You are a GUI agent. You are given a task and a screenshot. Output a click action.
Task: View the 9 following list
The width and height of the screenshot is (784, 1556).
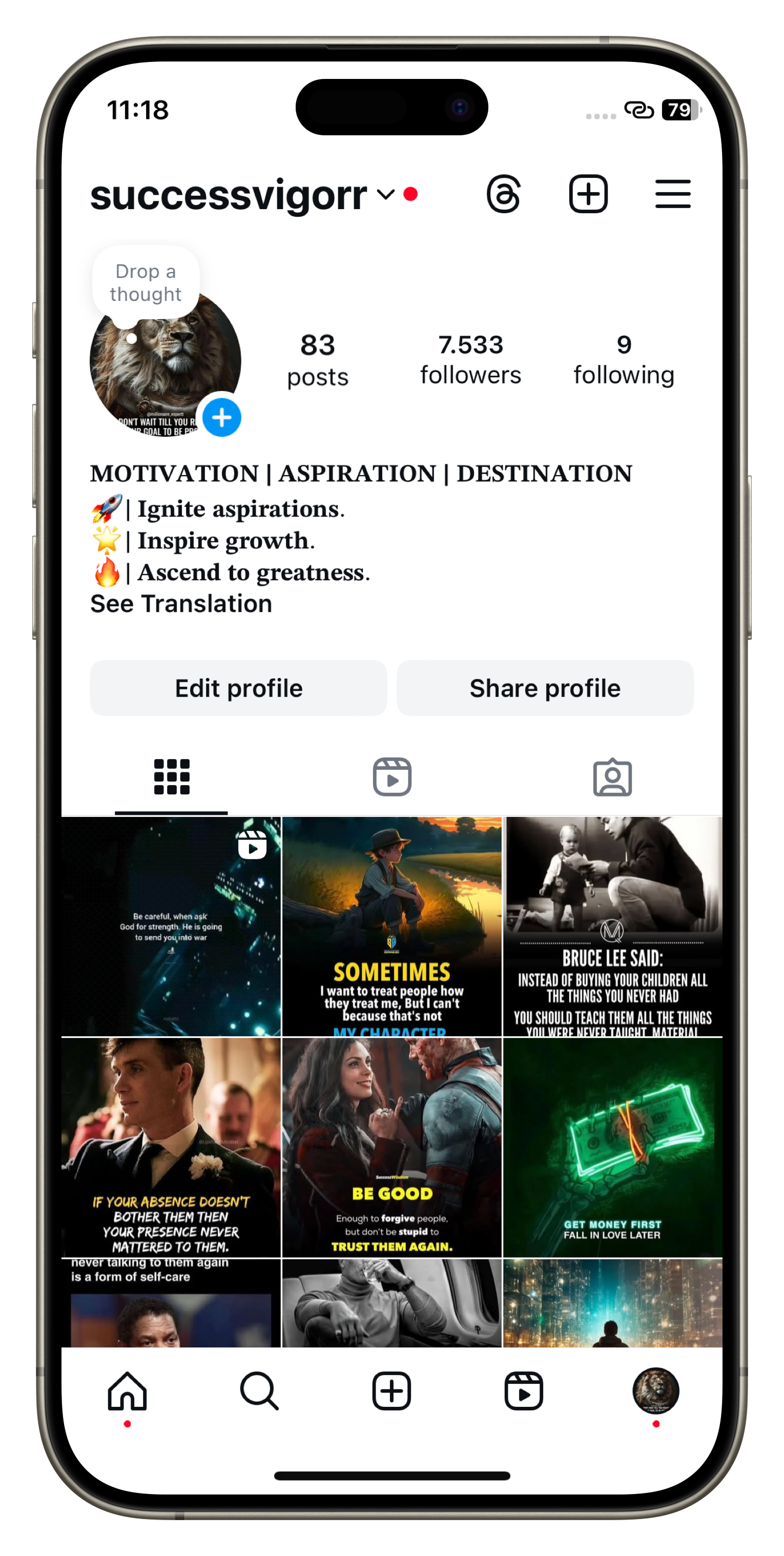(x=623, y=360)
